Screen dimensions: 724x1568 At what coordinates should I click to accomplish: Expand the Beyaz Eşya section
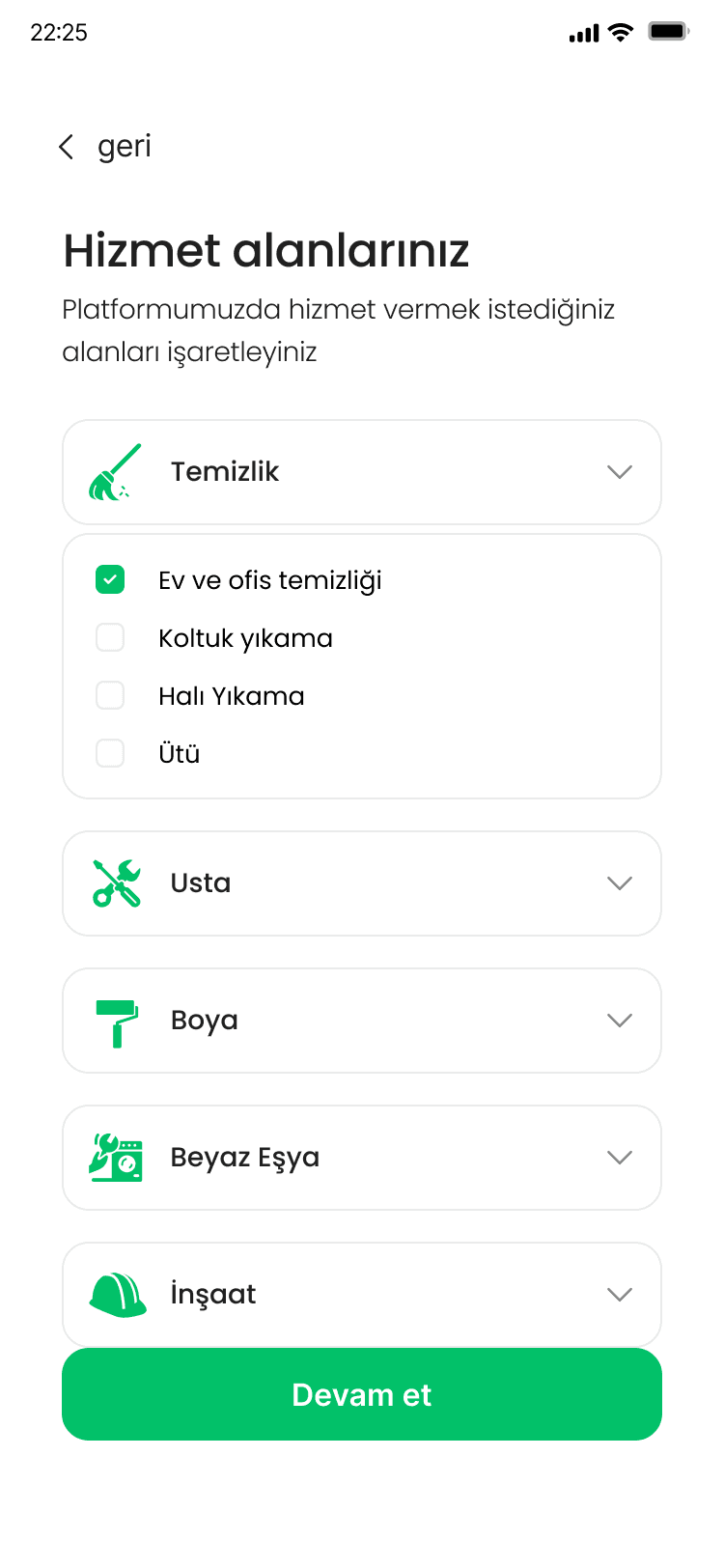pos(620,1157)
